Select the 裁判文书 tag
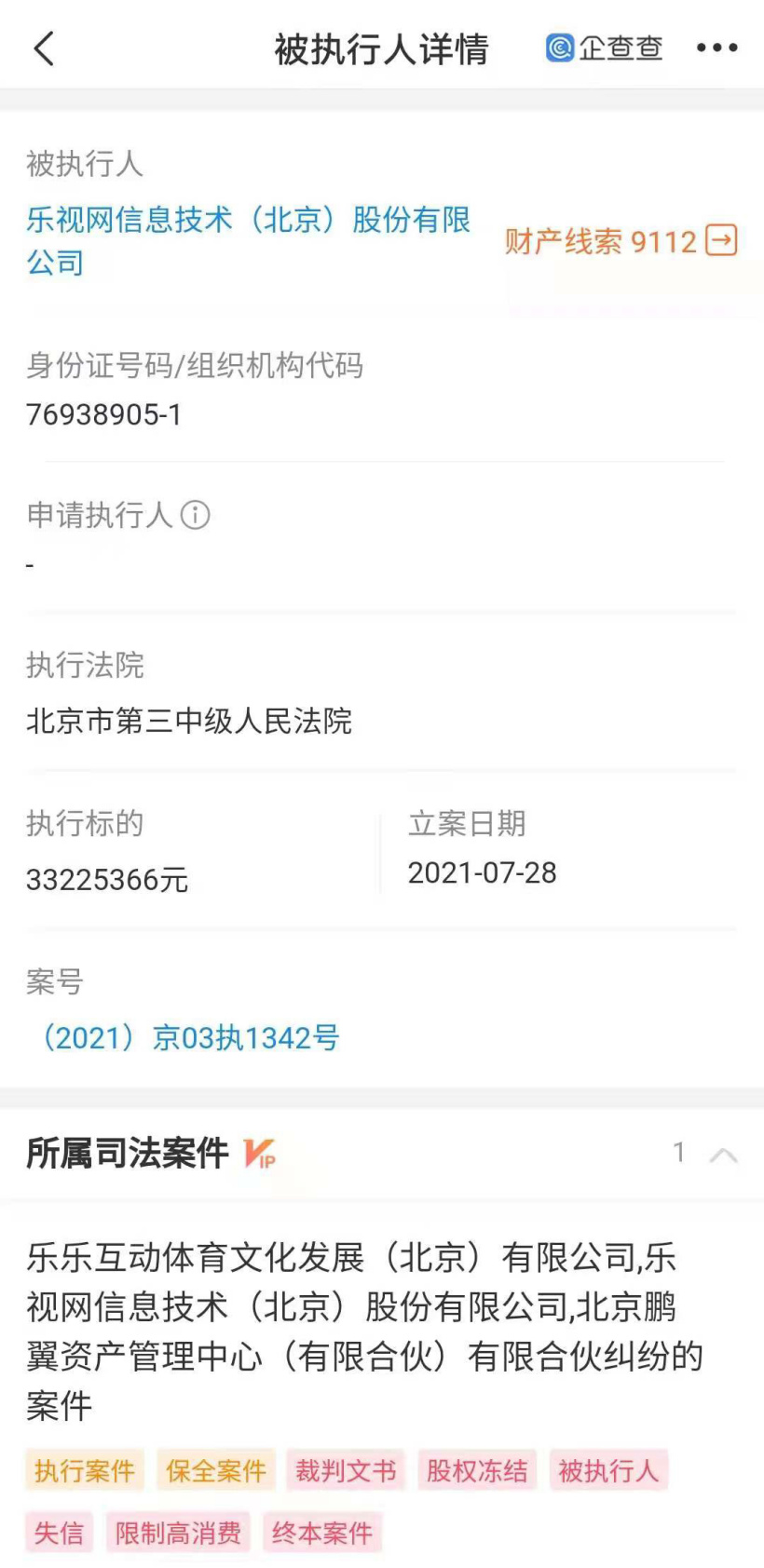The width and height of the screenshot is (764, 1568). point(346,1471)
